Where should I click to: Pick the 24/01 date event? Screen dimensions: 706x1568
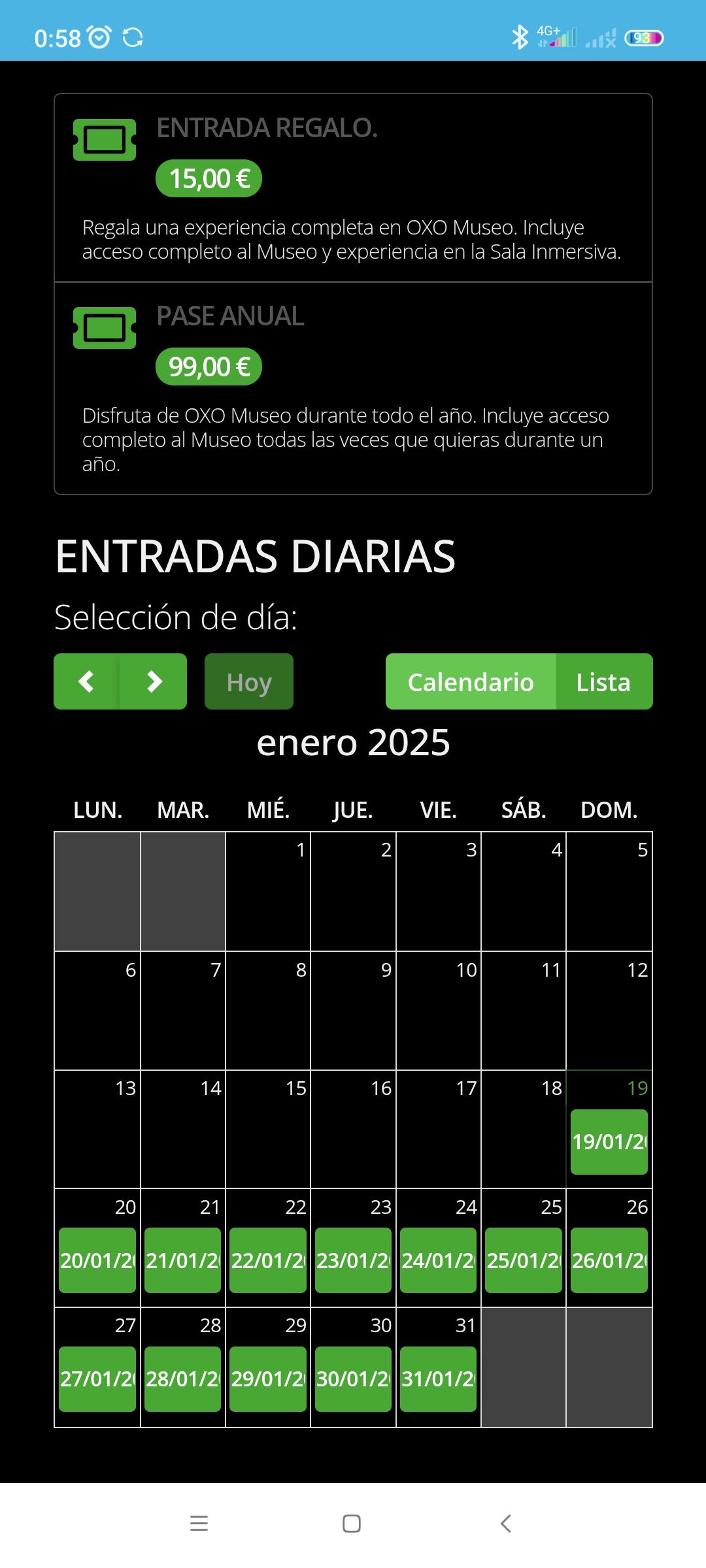pos(438,1260)
